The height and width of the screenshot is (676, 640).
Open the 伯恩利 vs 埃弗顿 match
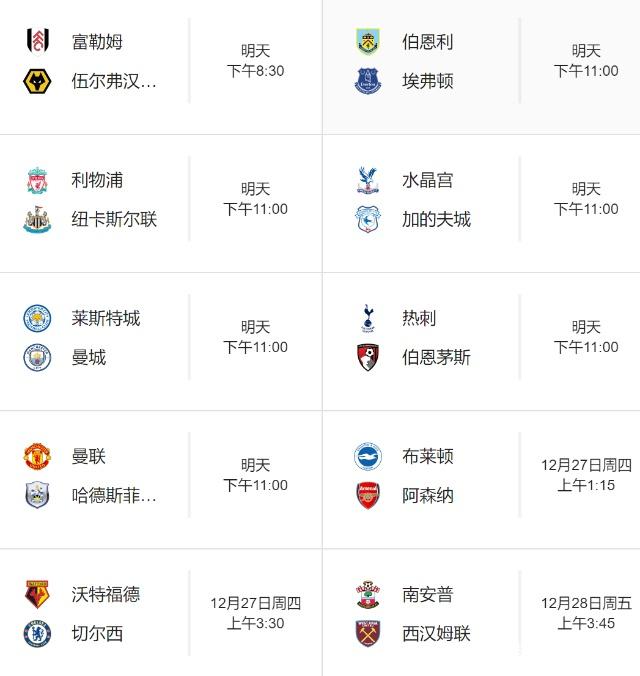[480, 62]
